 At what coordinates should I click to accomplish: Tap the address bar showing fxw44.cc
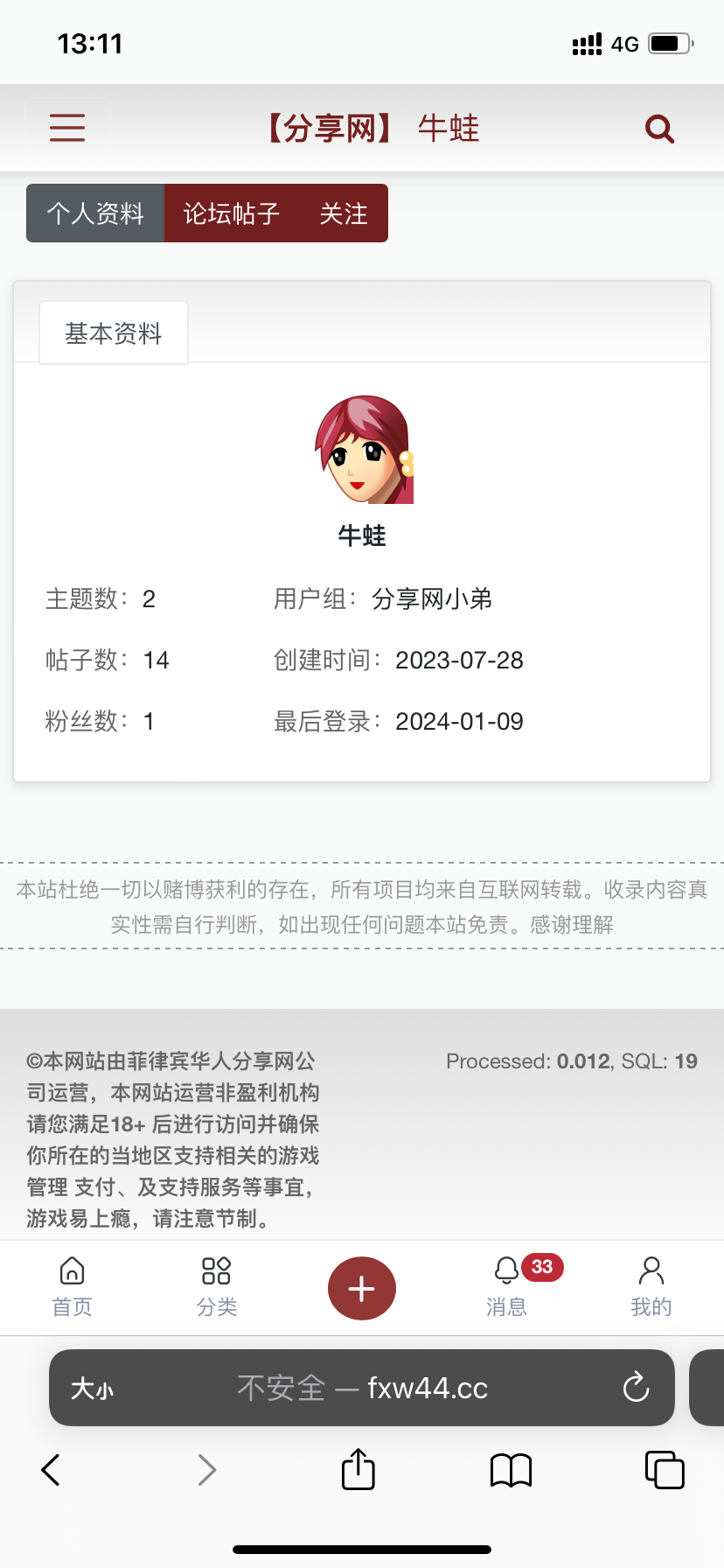click(361, 1388)
